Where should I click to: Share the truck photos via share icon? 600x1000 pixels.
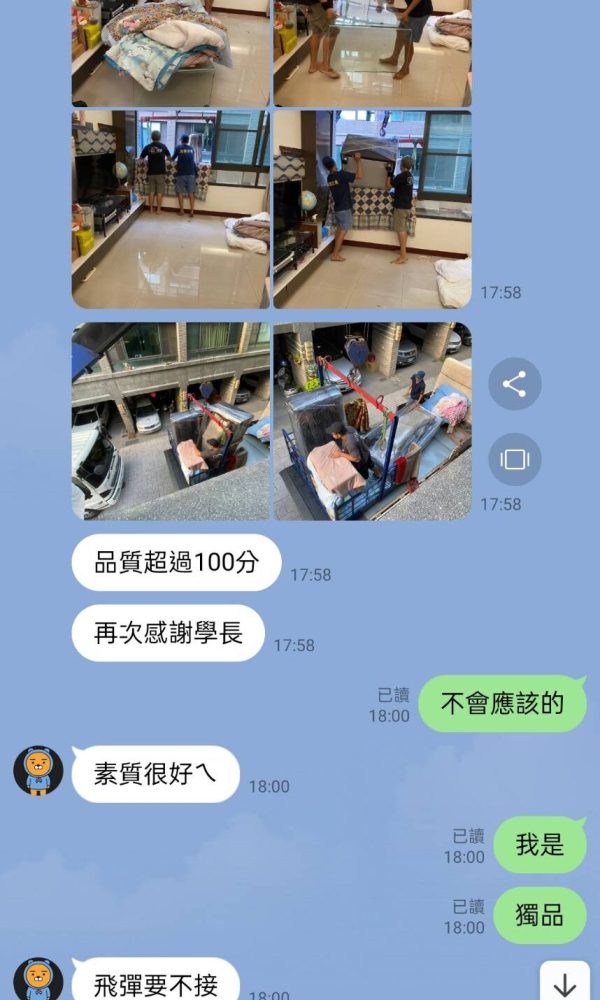tap(515, 384)
